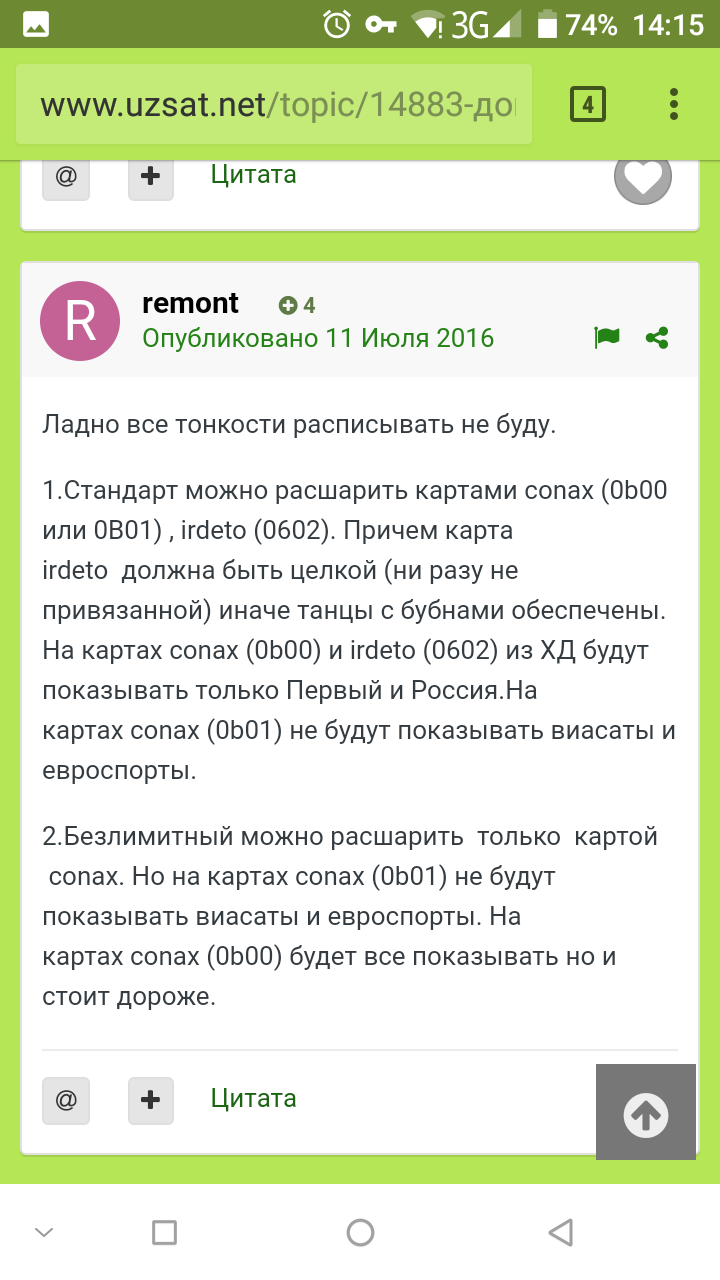The height and width of the screenshot is (1280, 720).
Task: Open the browser tab switcher showing 4
Action: (587, 104)
